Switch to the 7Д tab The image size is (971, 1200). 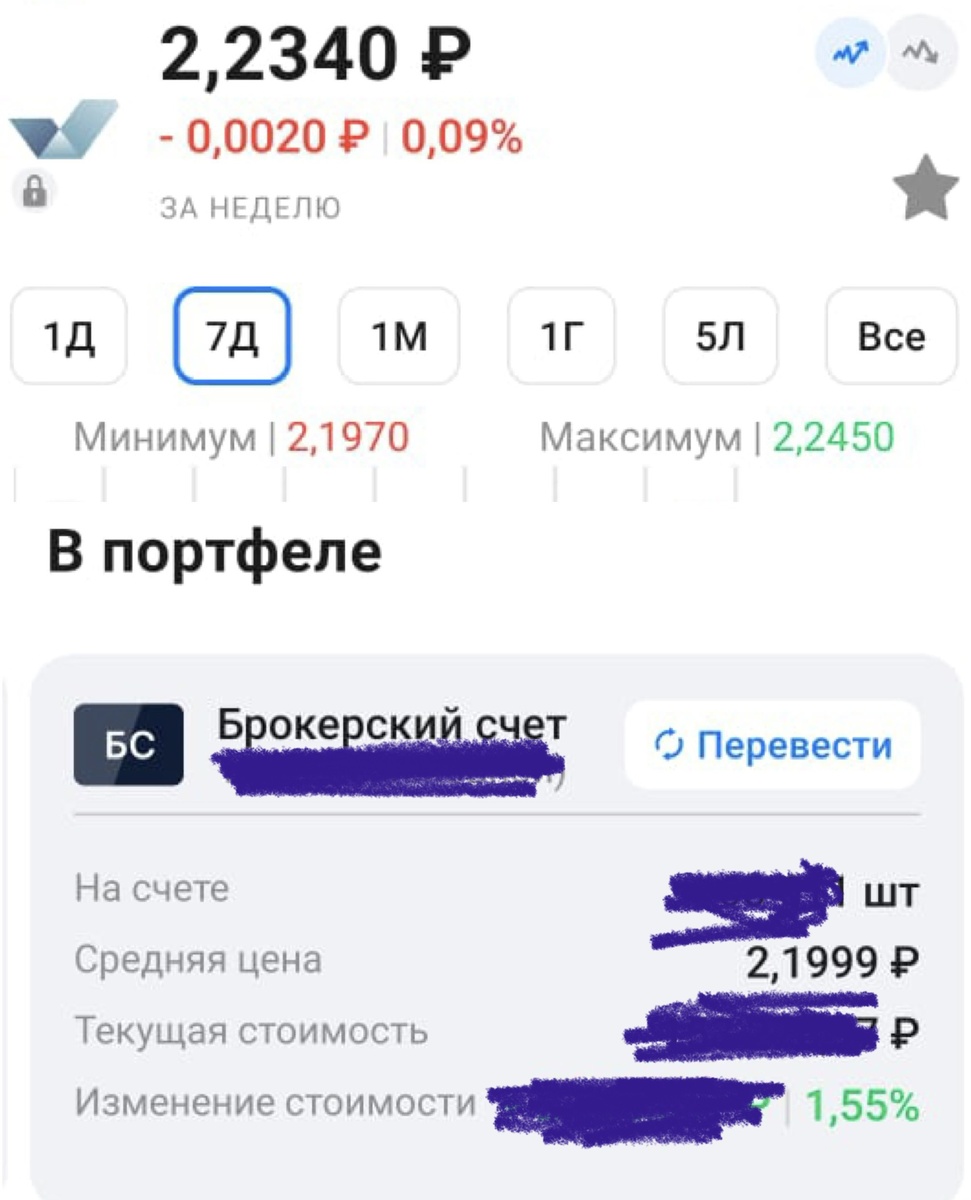click(231, 337)
